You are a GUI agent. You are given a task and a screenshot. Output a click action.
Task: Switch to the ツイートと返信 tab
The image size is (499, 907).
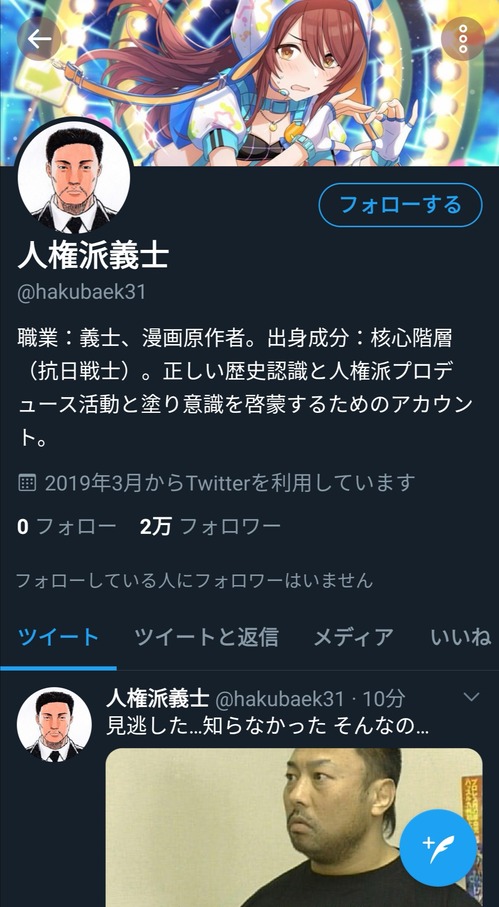tap(206, 637)
